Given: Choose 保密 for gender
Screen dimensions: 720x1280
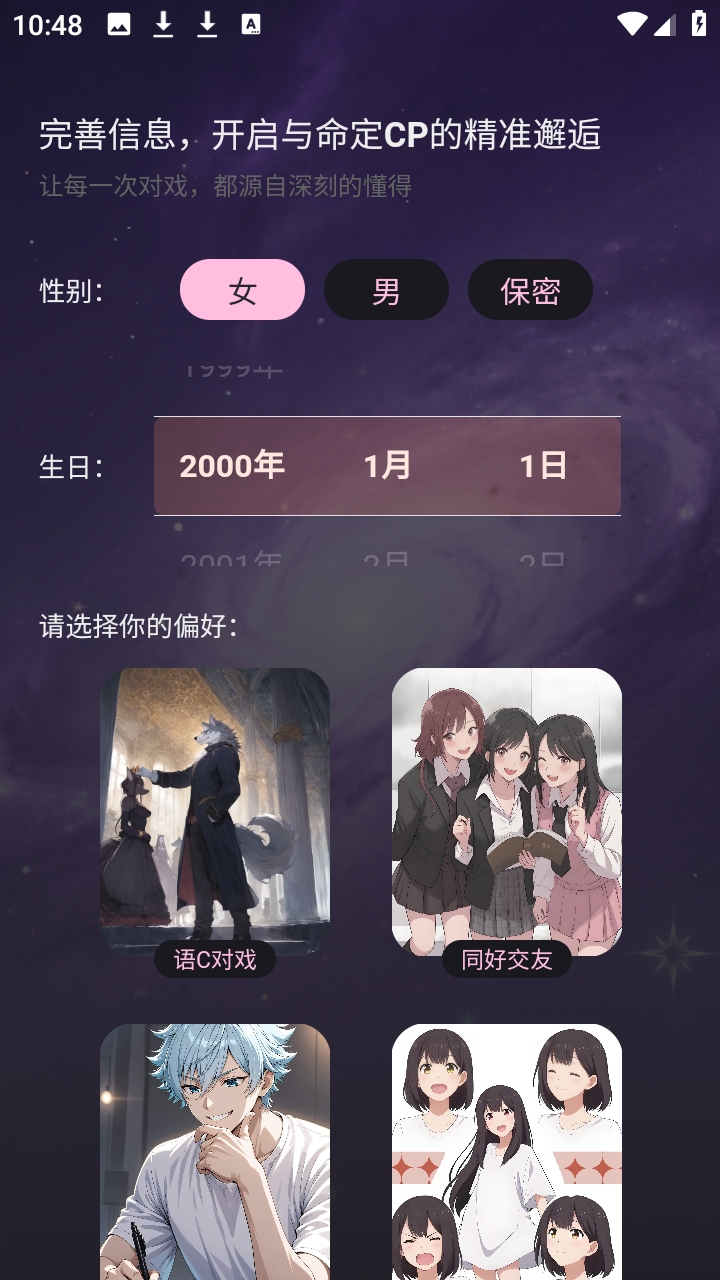Looking at the screenshot, I should (x=530, y=290).
